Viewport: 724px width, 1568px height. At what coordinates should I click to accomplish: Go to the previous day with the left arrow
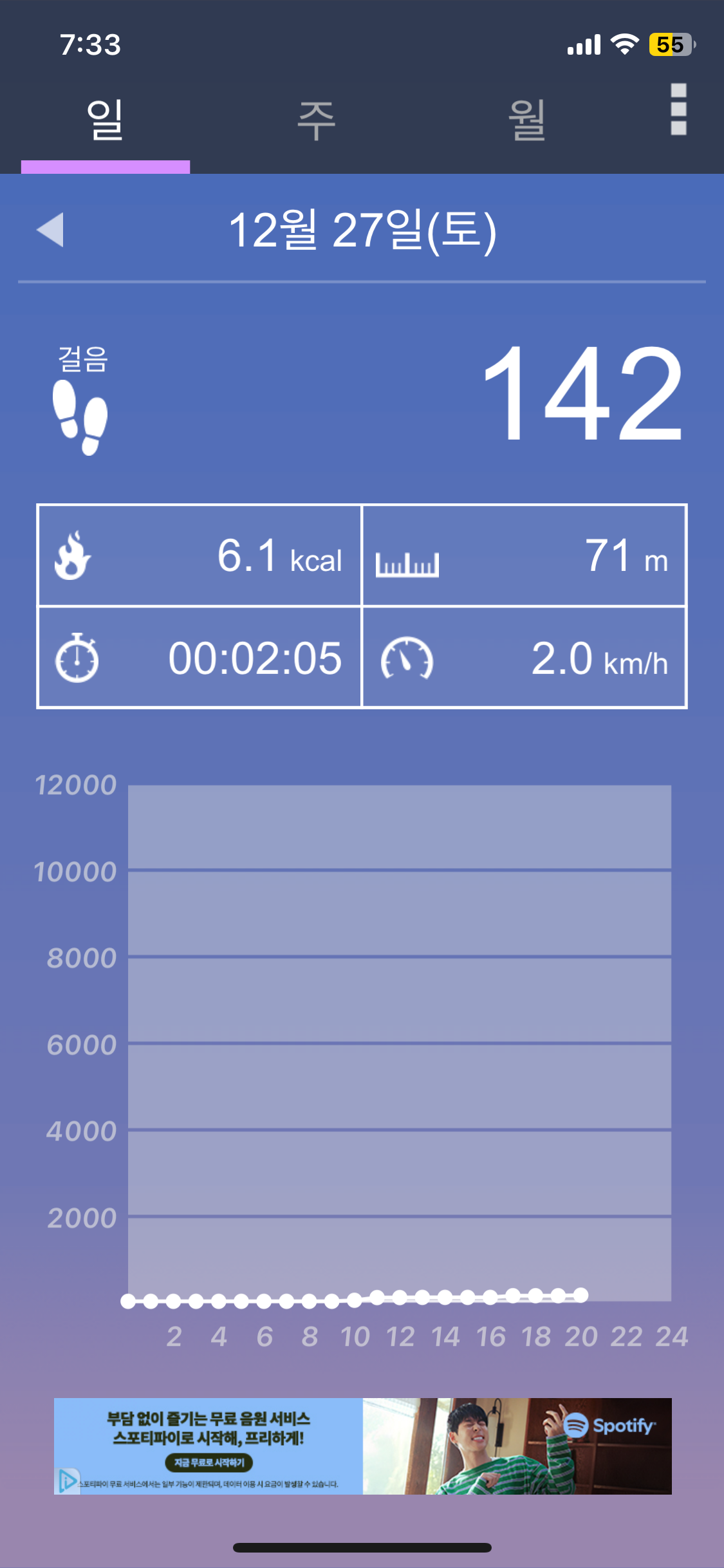[x=50, y=230]
